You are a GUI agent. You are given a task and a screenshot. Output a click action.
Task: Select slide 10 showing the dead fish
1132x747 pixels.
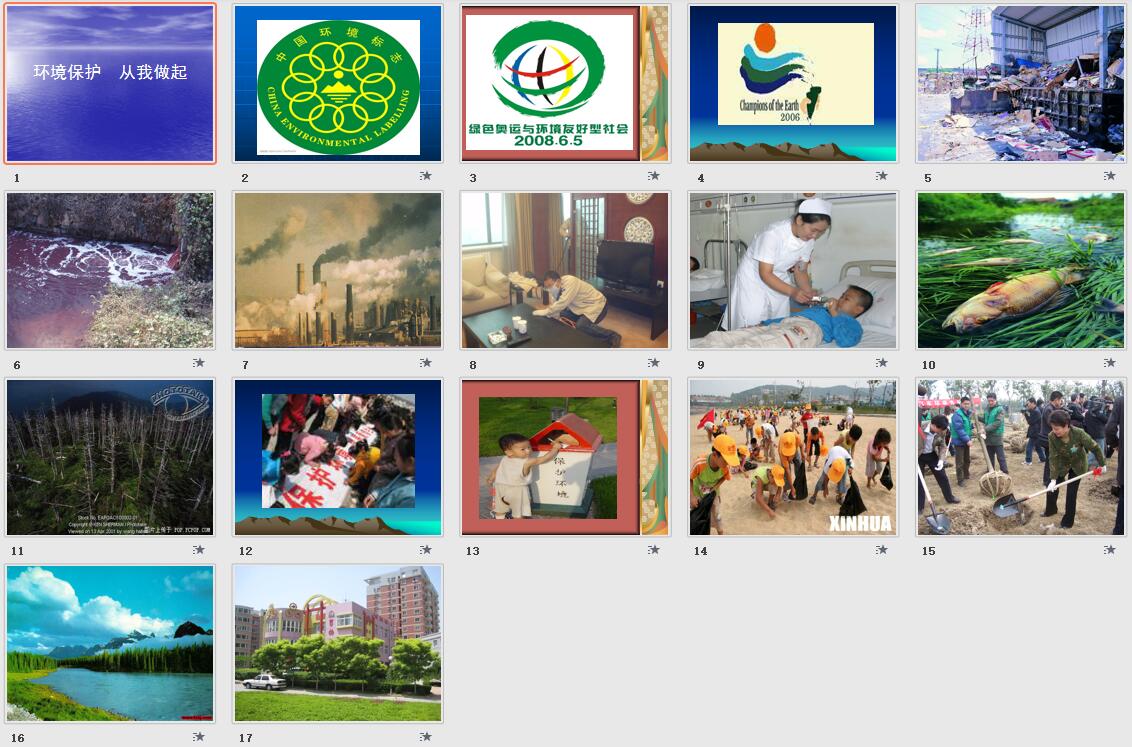coord(1020,270)
